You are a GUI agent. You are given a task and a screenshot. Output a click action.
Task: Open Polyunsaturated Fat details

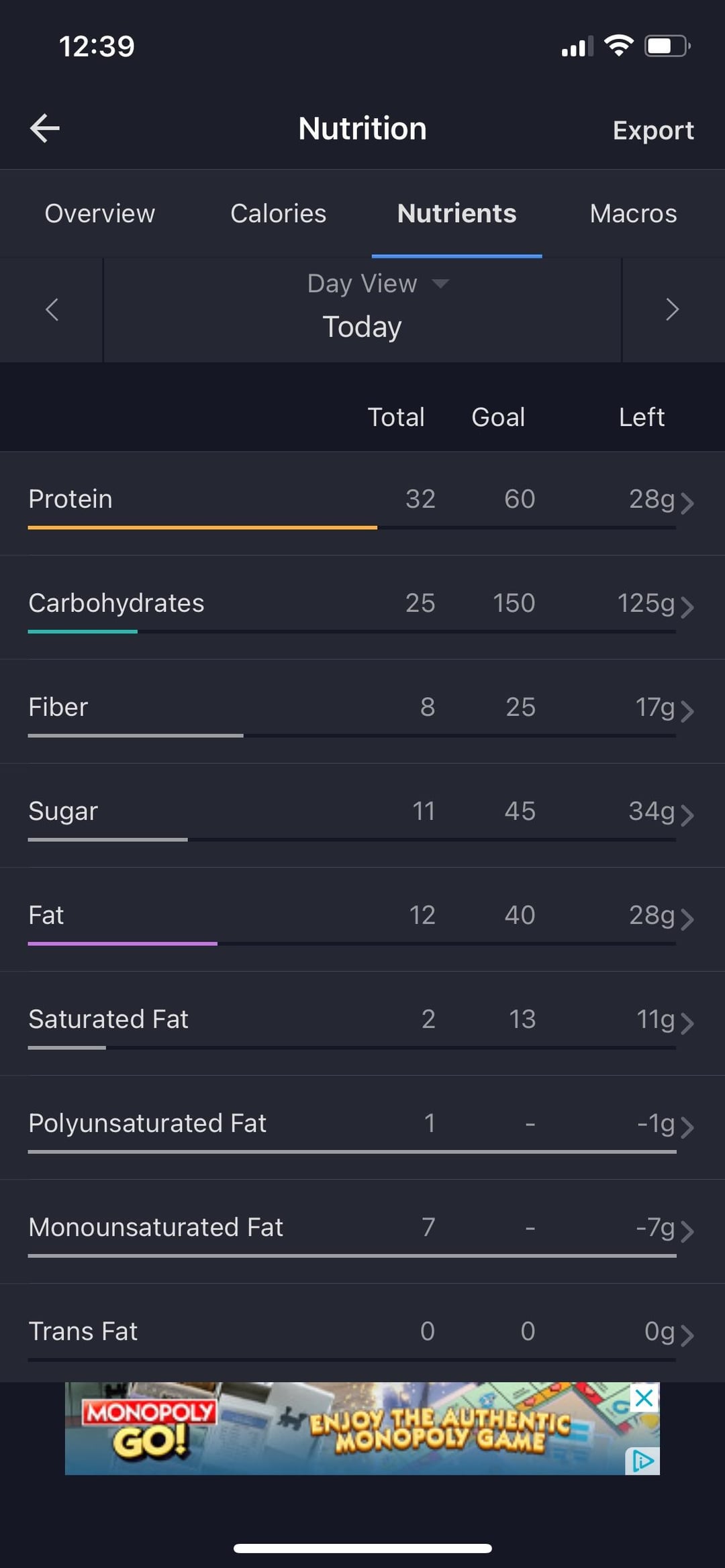pyautogui.click(x=362, y=1127)
